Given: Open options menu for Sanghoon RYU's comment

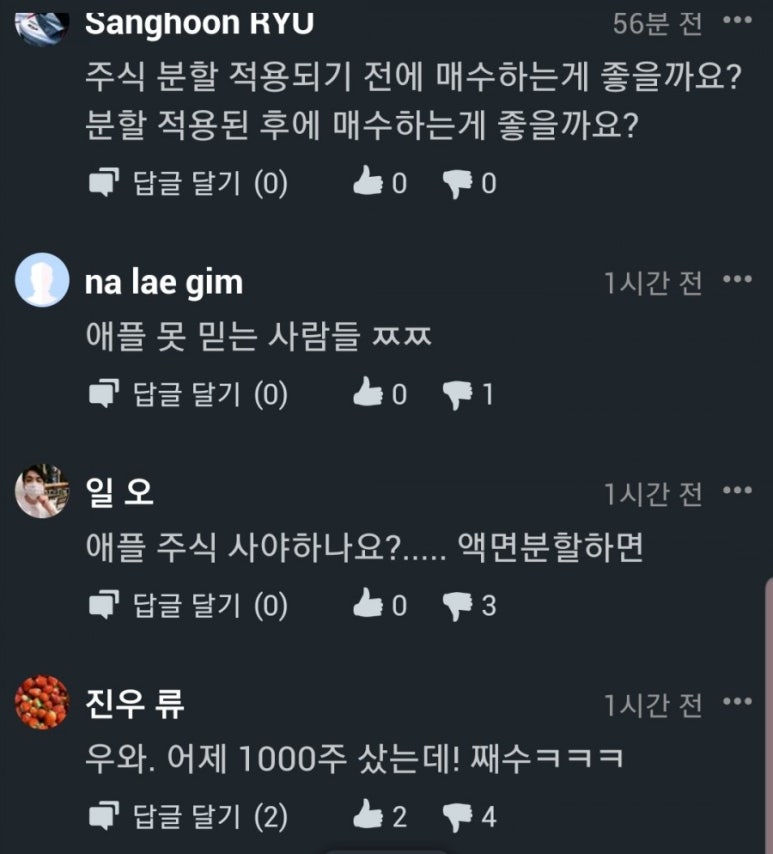Looking at the screenshot, I should (737, 22).
